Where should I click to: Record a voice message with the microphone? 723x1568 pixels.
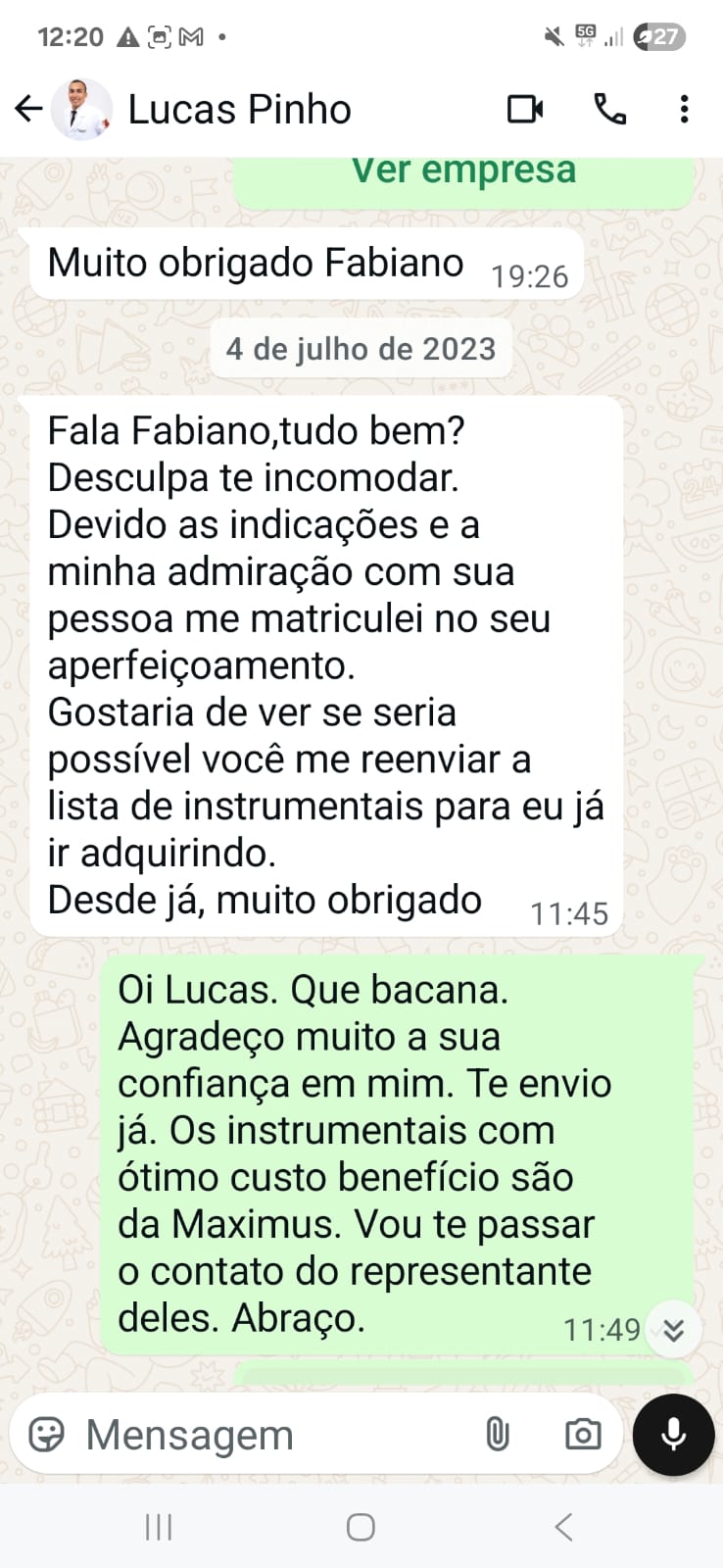tap(672, 1436)
